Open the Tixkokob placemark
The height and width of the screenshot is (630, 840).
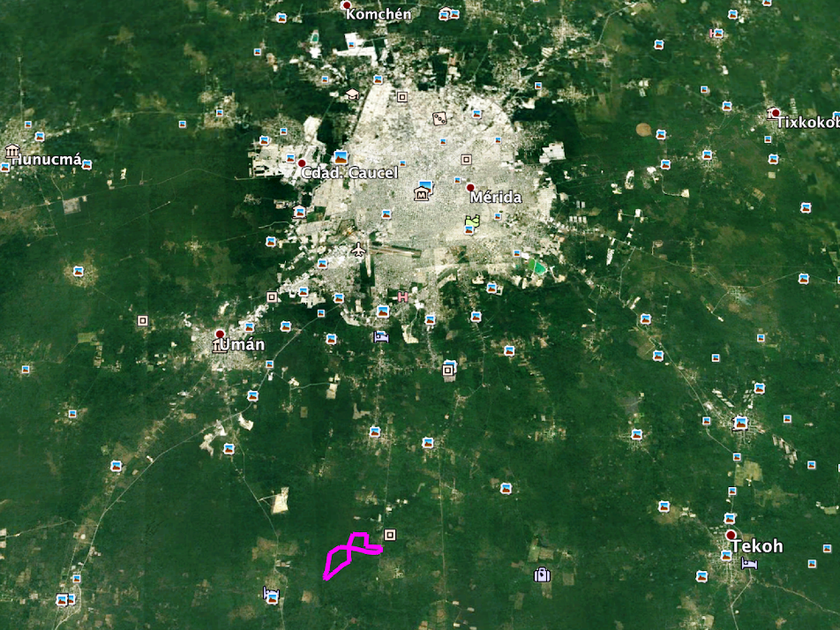(x=775, y=112)
